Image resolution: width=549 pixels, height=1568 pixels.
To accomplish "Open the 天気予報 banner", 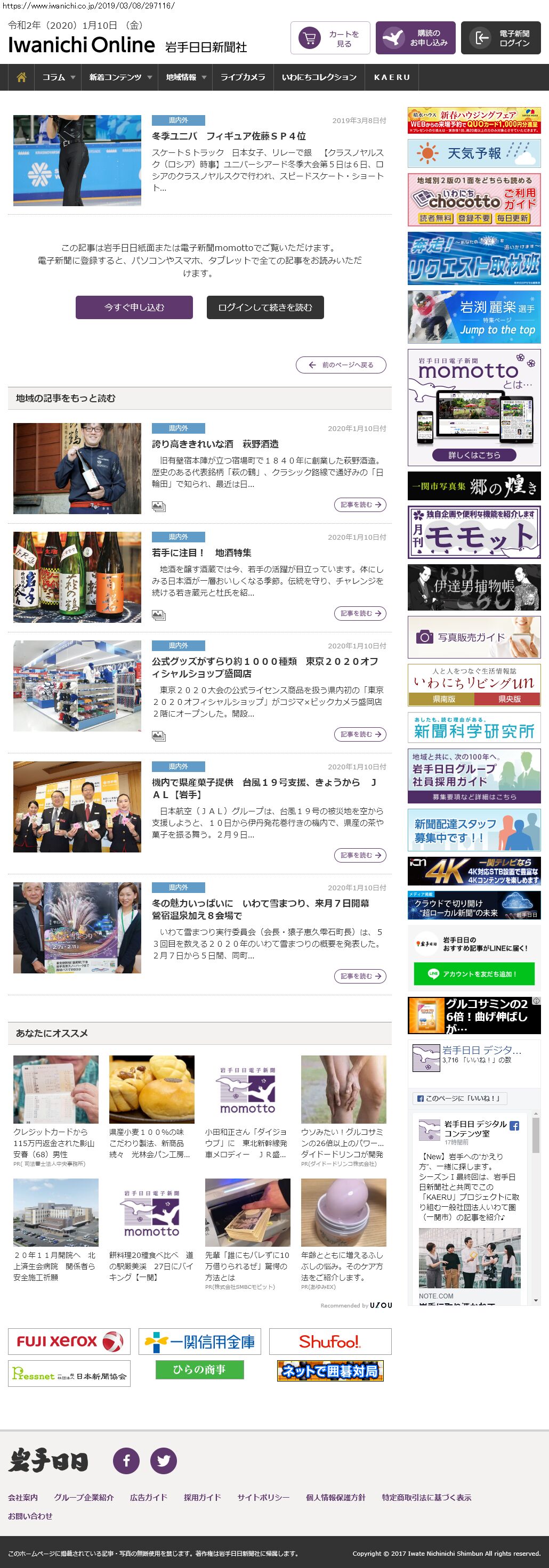I will [473, 153].
